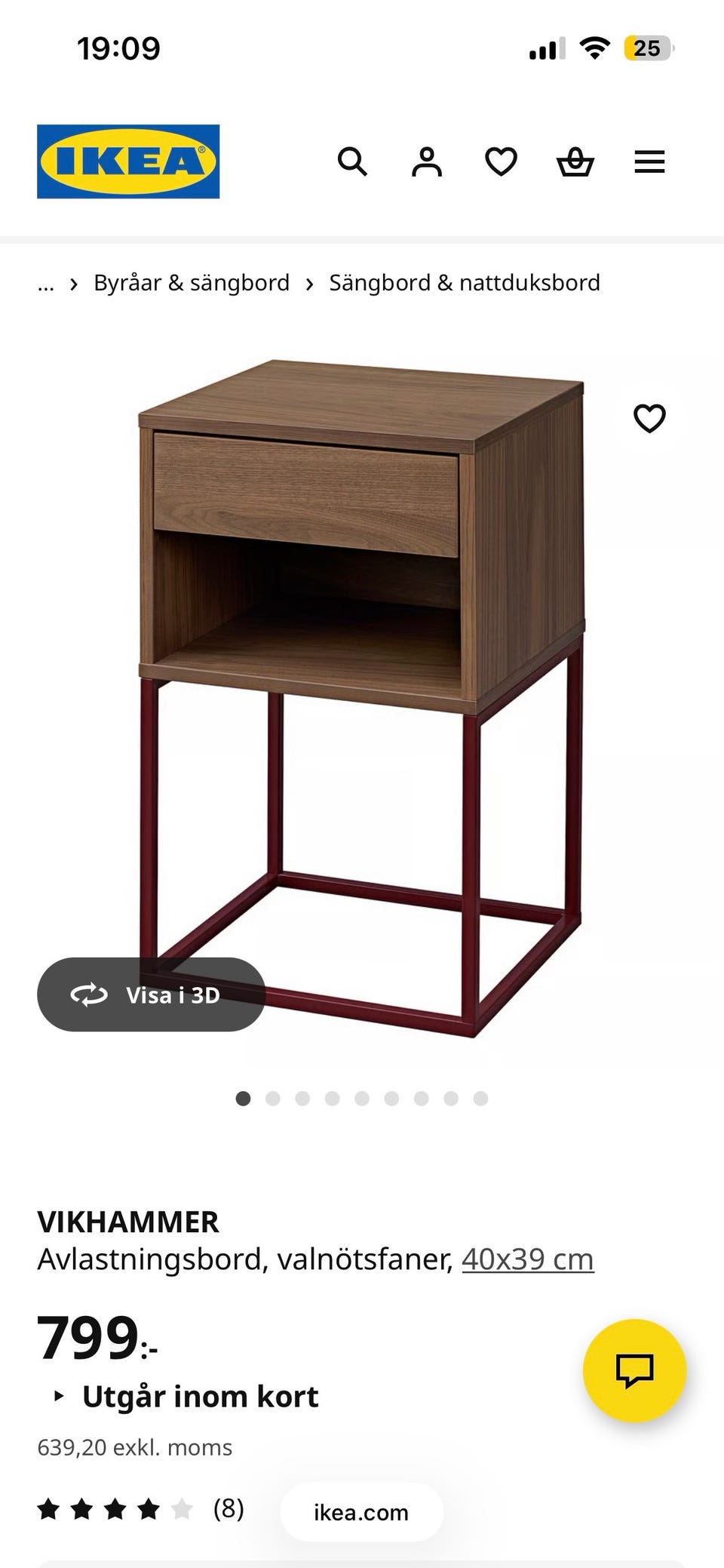Open the Sängbord & nattduksbord breadcrumb

(465, 283)
